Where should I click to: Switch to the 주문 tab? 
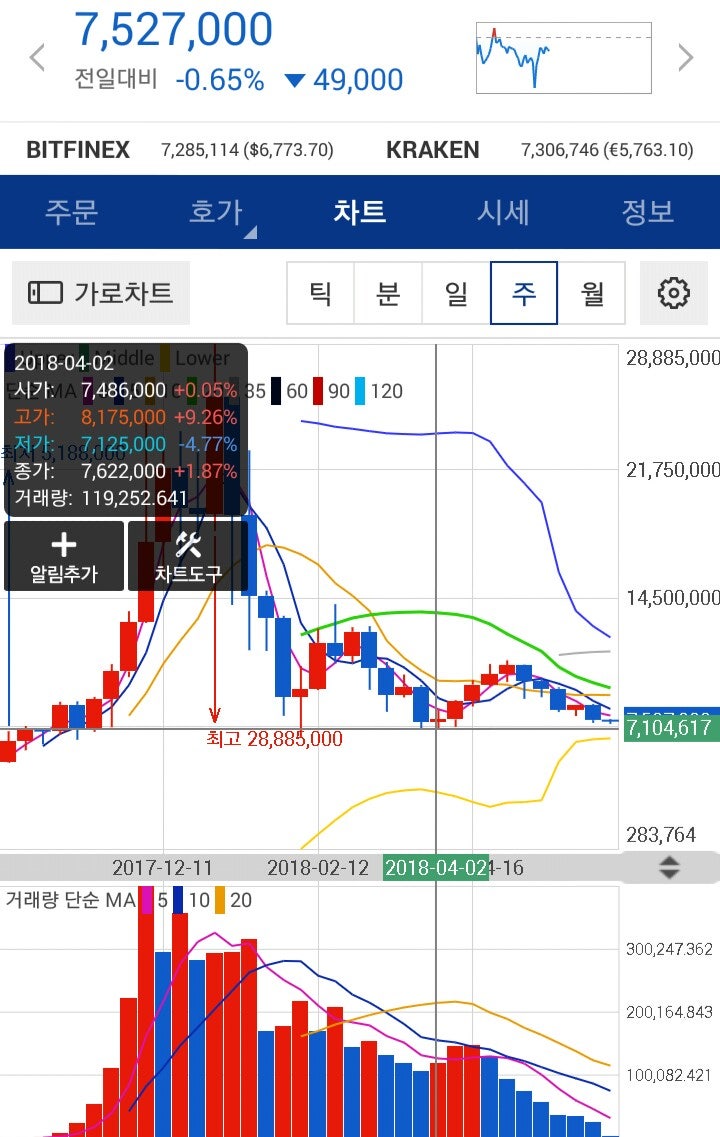coord(71,212)
